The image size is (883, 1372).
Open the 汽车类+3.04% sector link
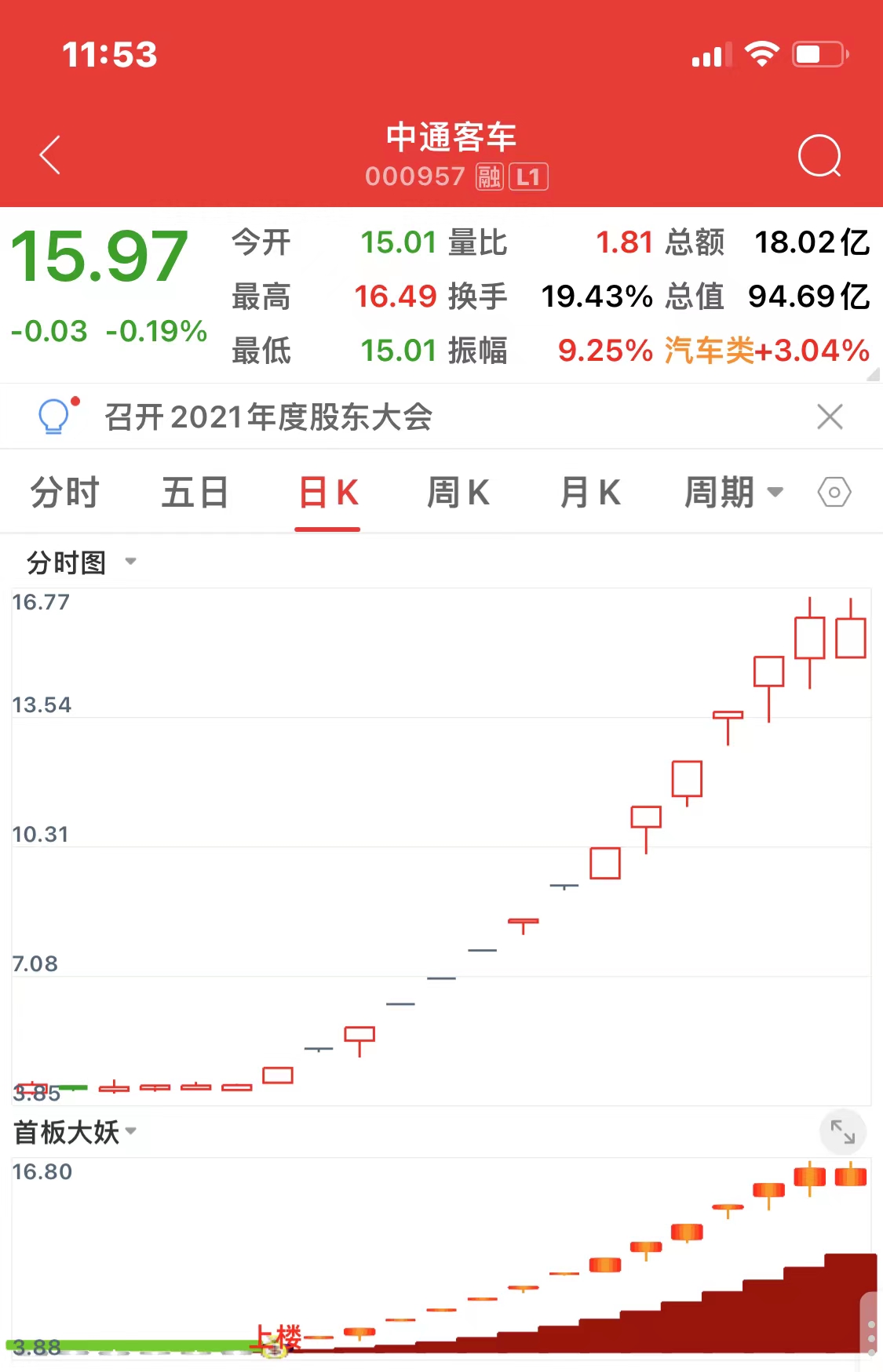coord(765,351)
